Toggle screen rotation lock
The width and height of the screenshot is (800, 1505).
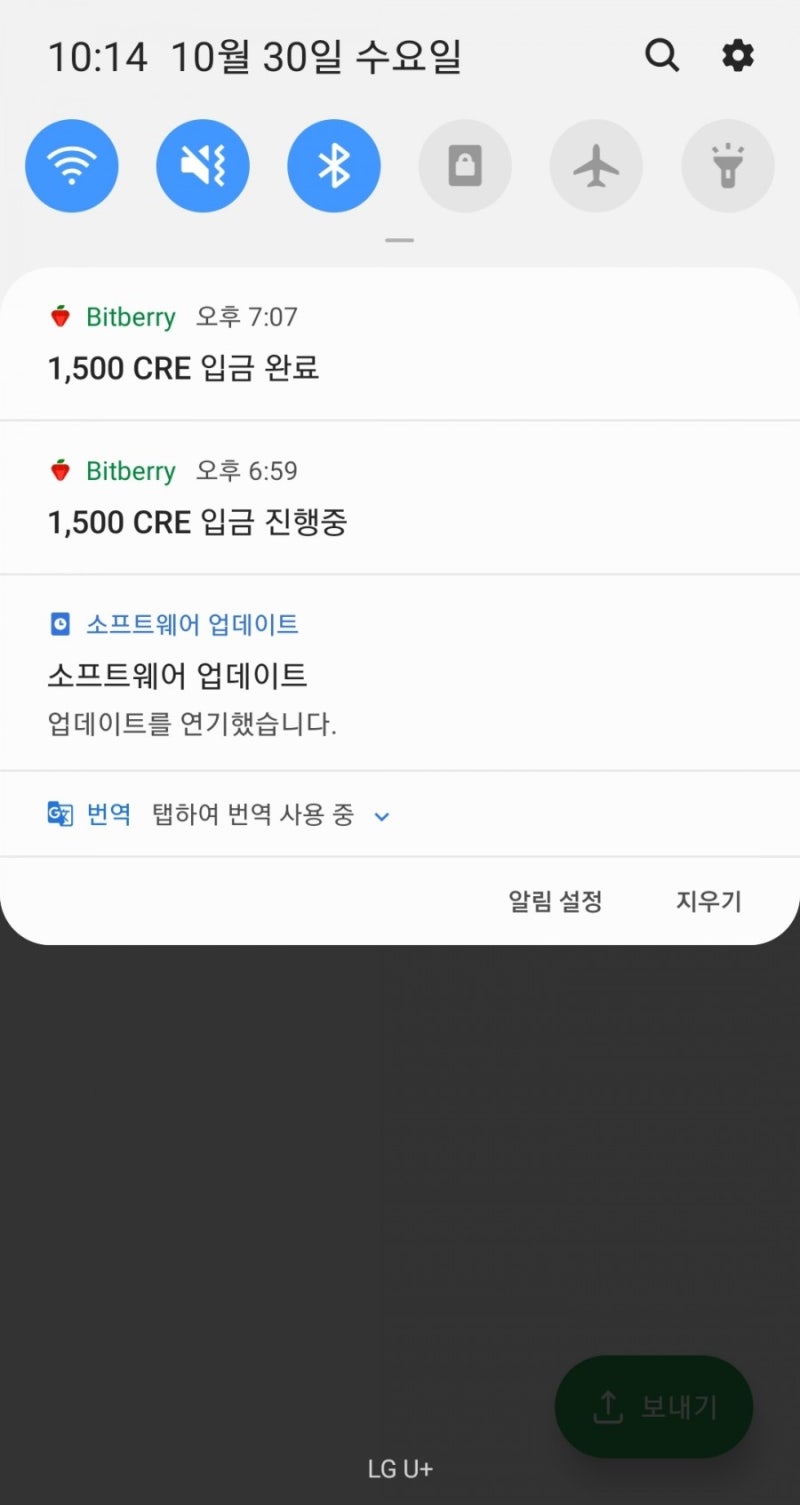tap(465, 166)
